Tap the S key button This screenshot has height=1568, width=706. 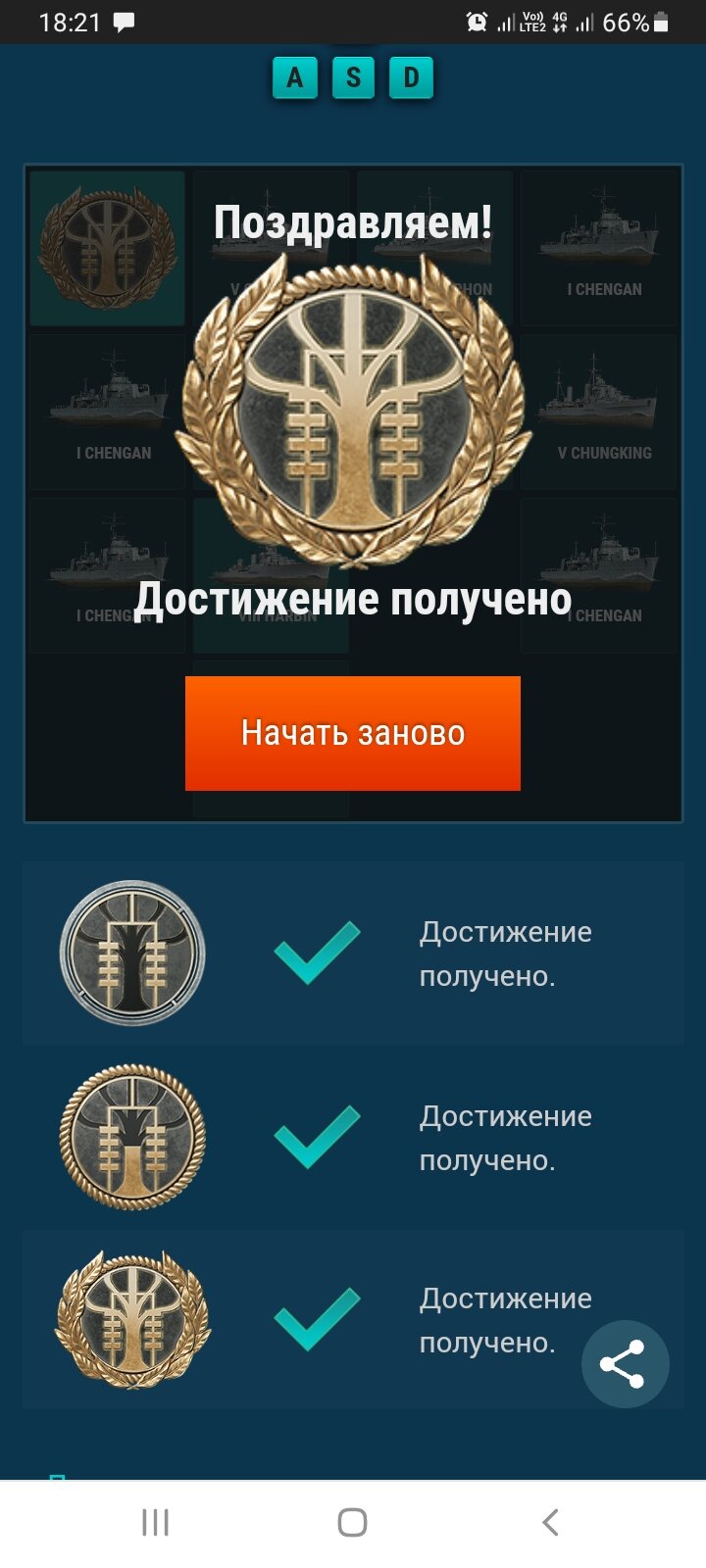[x=353, y=77]
